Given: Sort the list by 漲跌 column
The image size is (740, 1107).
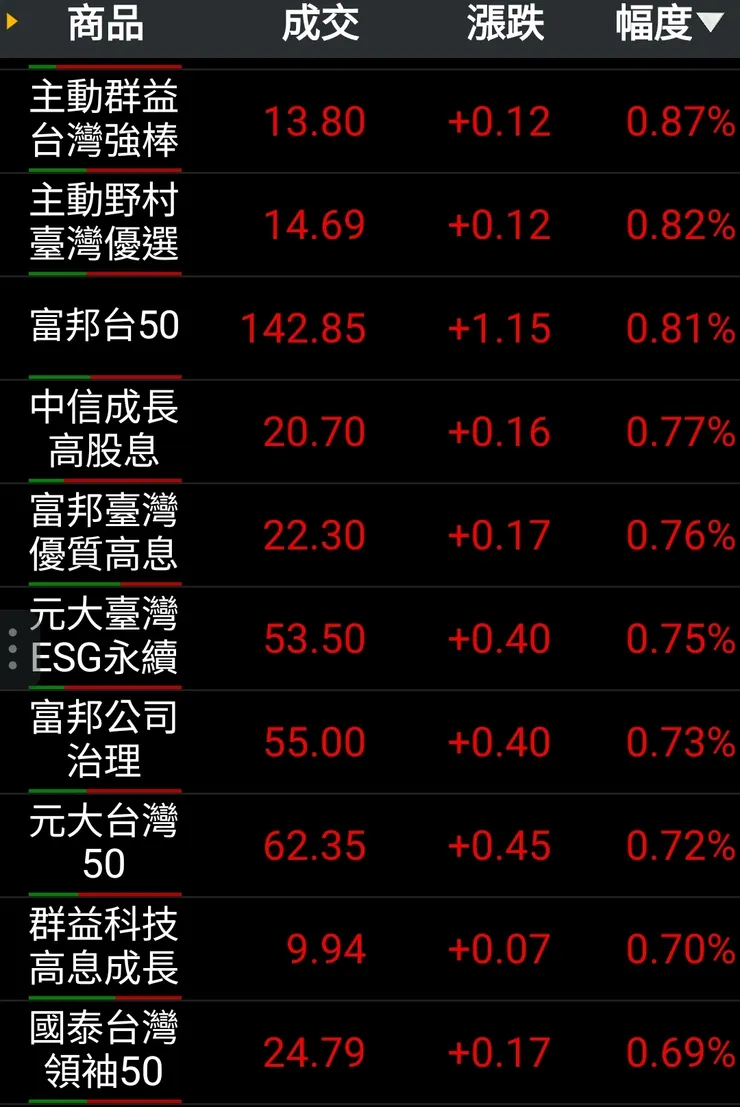Looking at the screenshot, I should pos(505,25).
